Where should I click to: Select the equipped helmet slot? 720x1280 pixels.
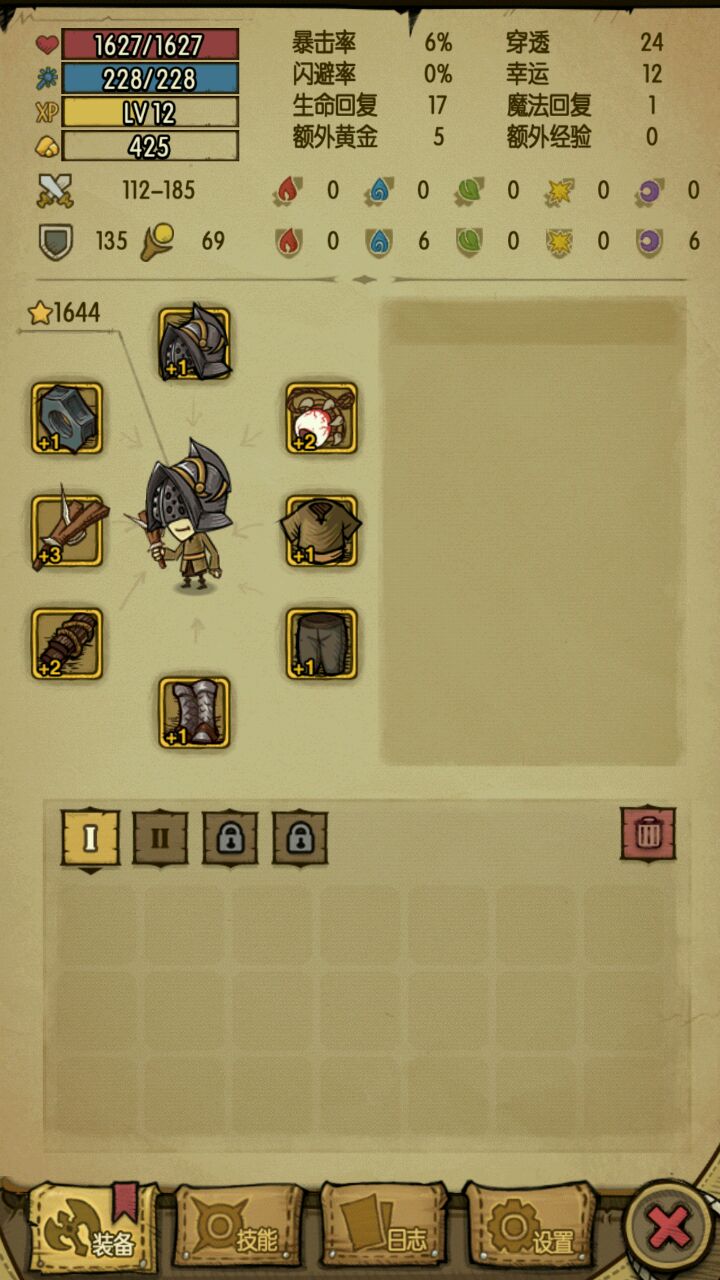click(x=194, y=343)
